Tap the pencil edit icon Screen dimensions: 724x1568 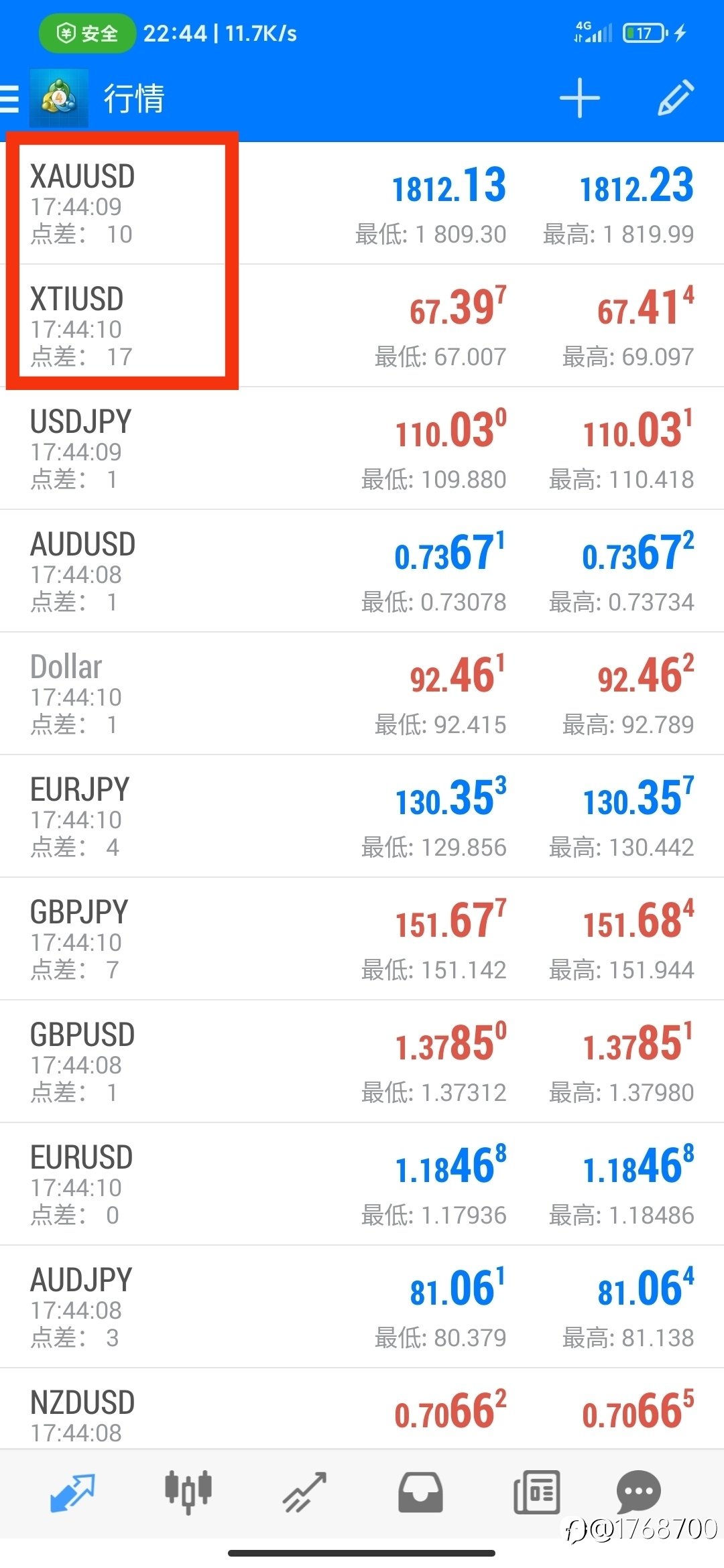coord(676,98)
